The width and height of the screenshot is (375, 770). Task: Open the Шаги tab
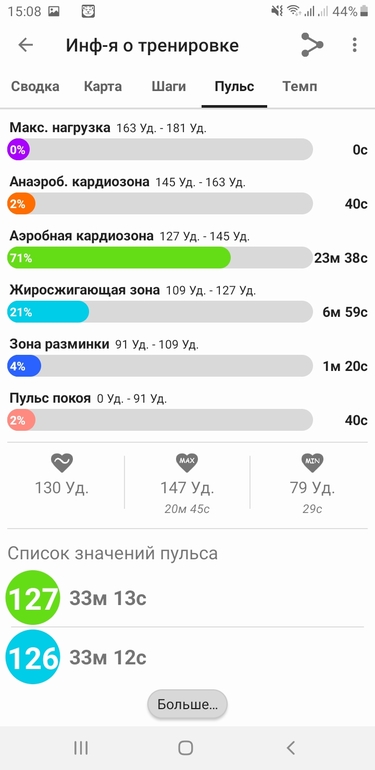tap(168, 87)
